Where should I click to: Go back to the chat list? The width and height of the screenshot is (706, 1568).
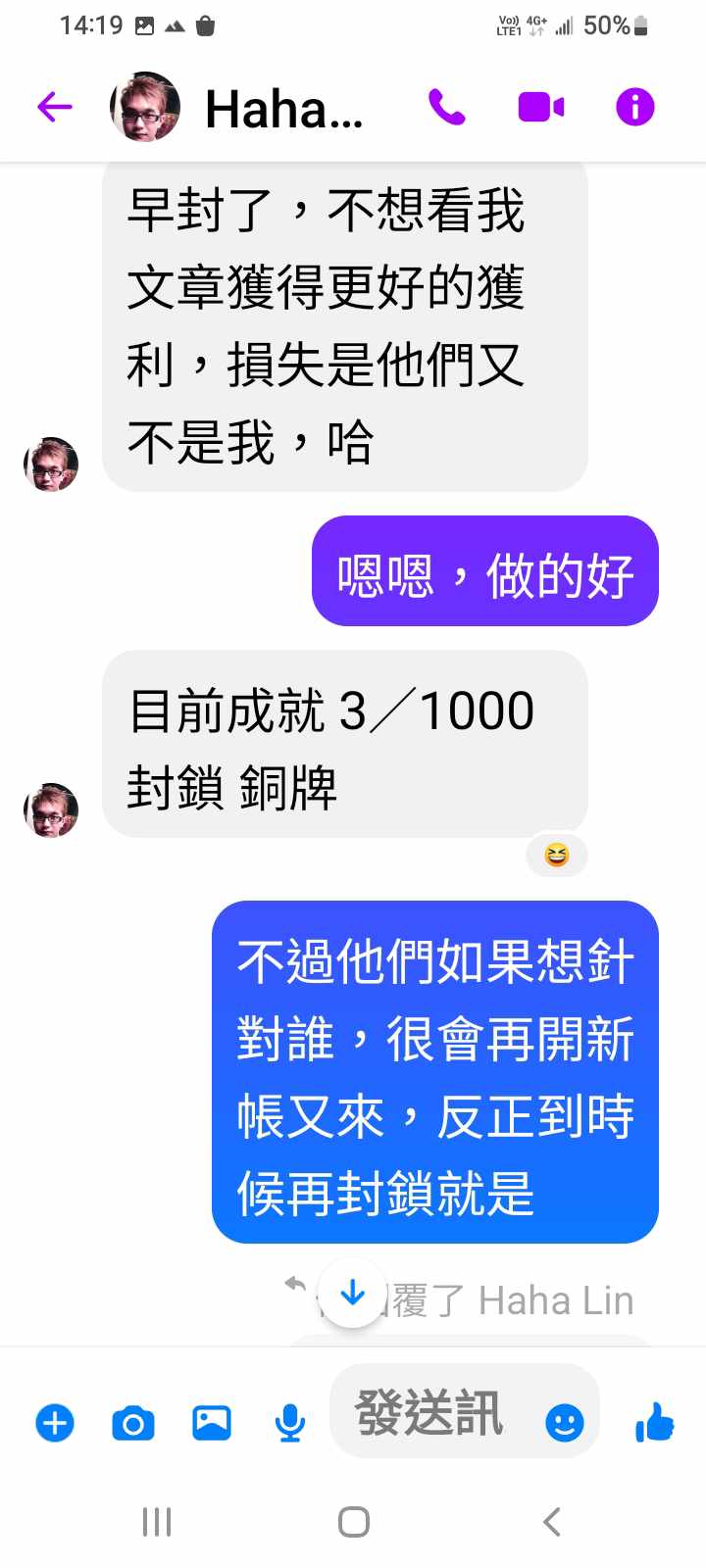point(55,107)
